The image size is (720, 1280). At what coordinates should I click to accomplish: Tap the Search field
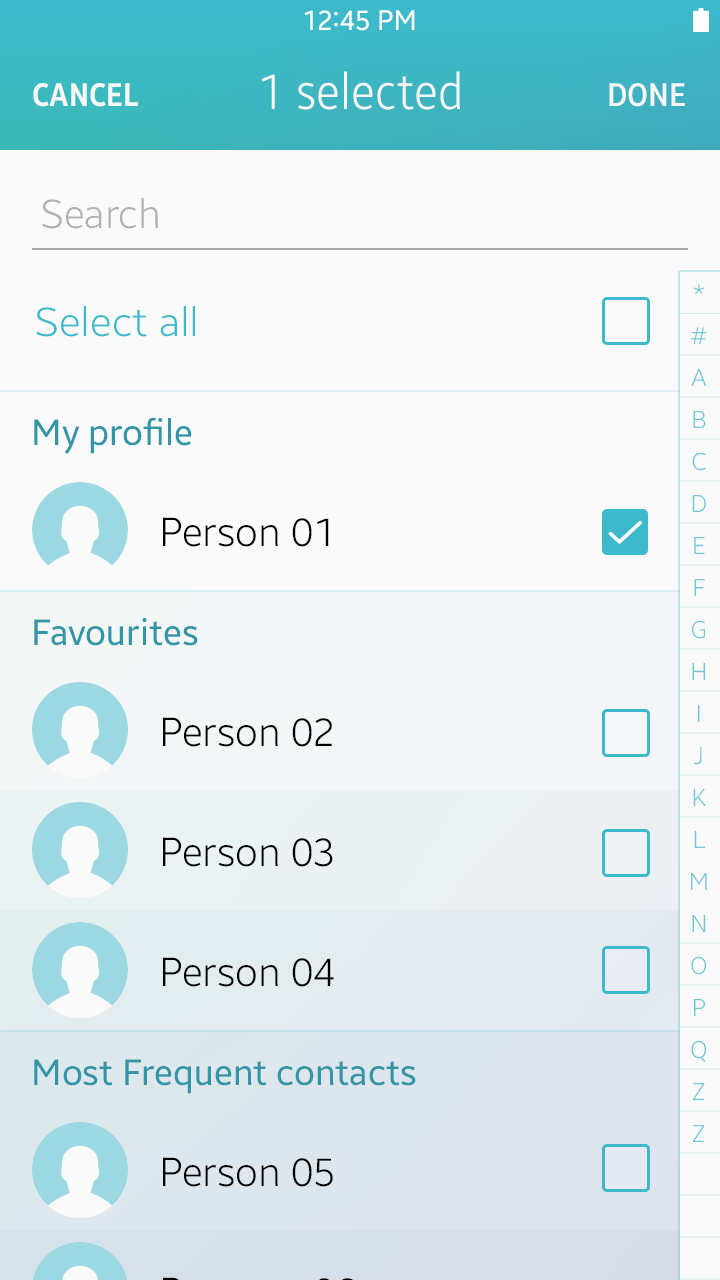click(x=360, y=215)
